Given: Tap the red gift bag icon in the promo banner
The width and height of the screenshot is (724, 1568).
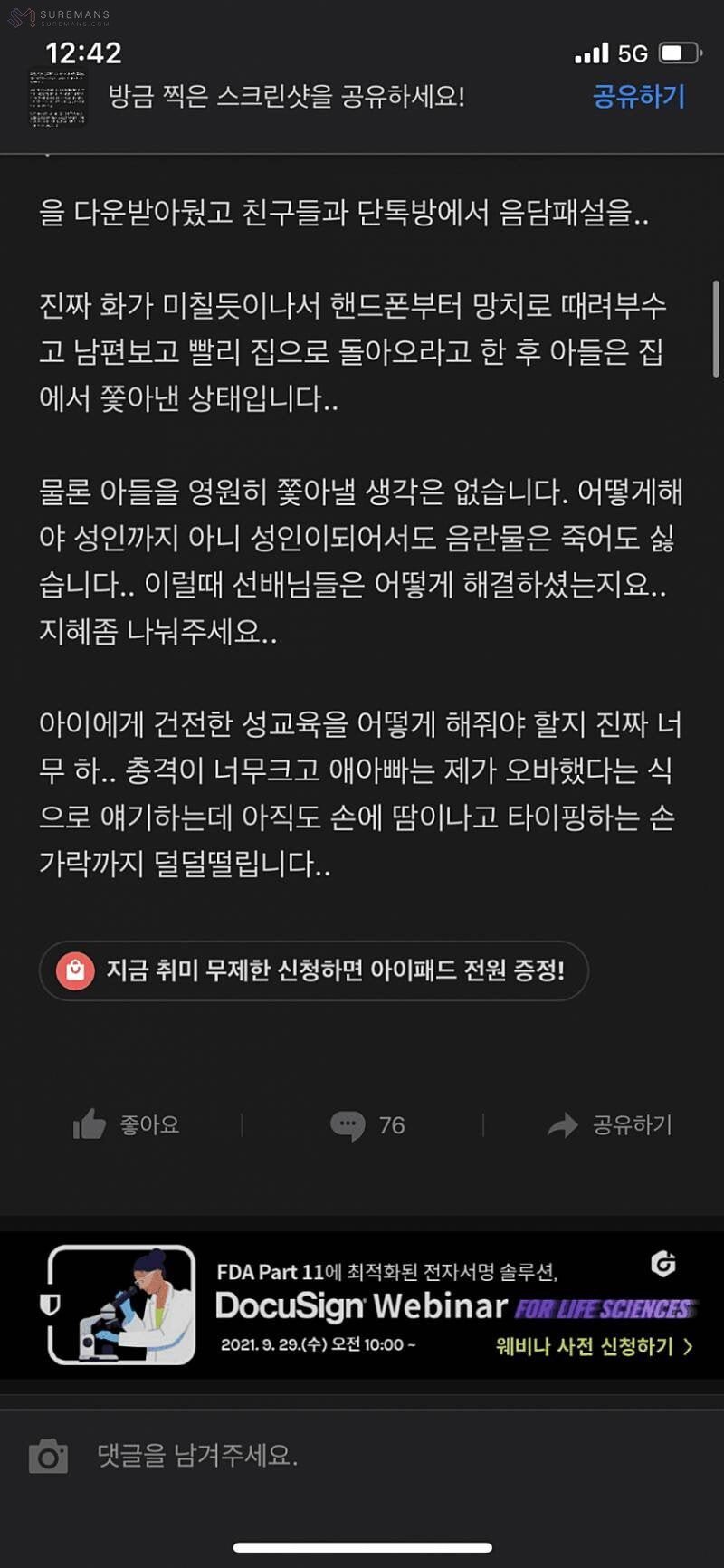Looking at the screenshot, I should (76, 970).
